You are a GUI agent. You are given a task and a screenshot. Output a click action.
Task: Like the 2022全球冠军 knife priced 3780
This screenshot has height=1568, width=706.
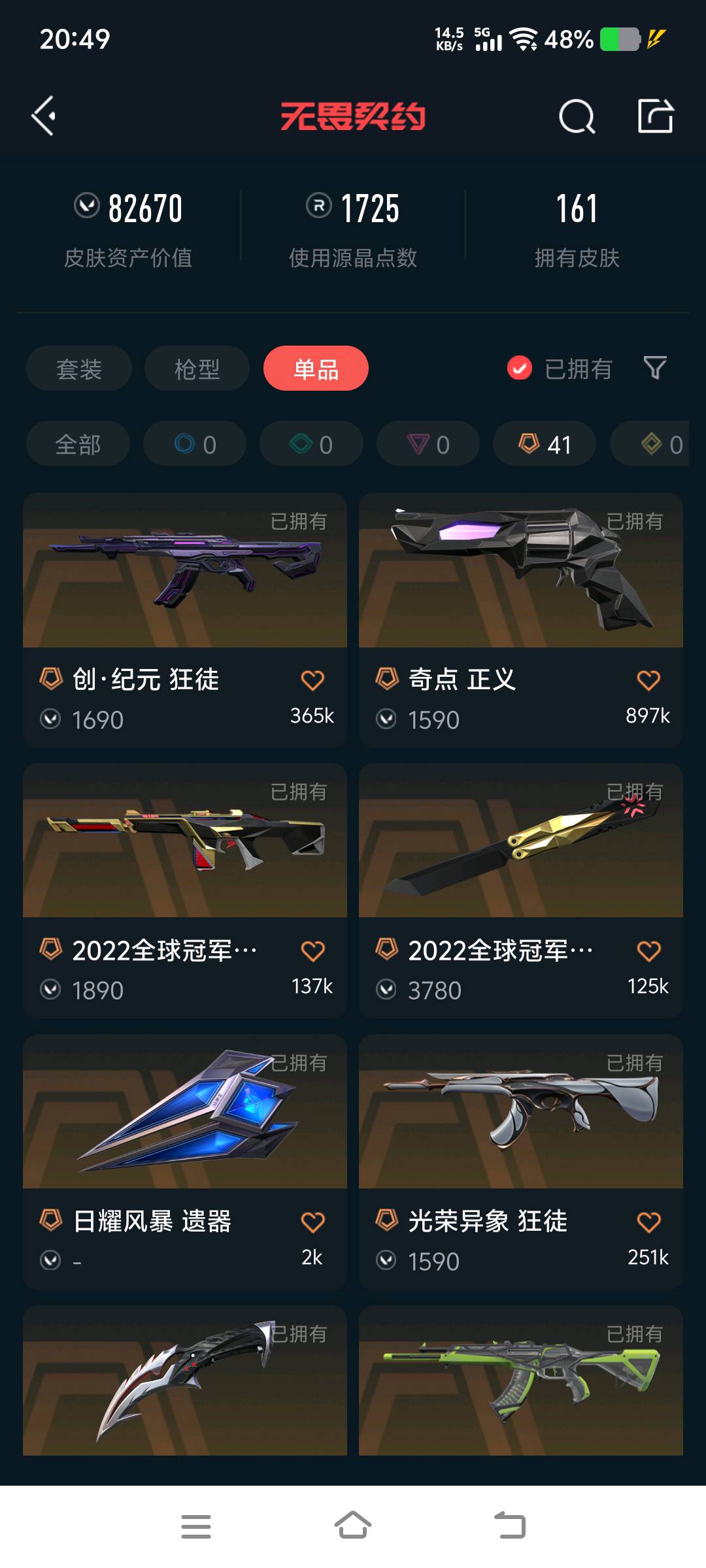click(648, 951)
